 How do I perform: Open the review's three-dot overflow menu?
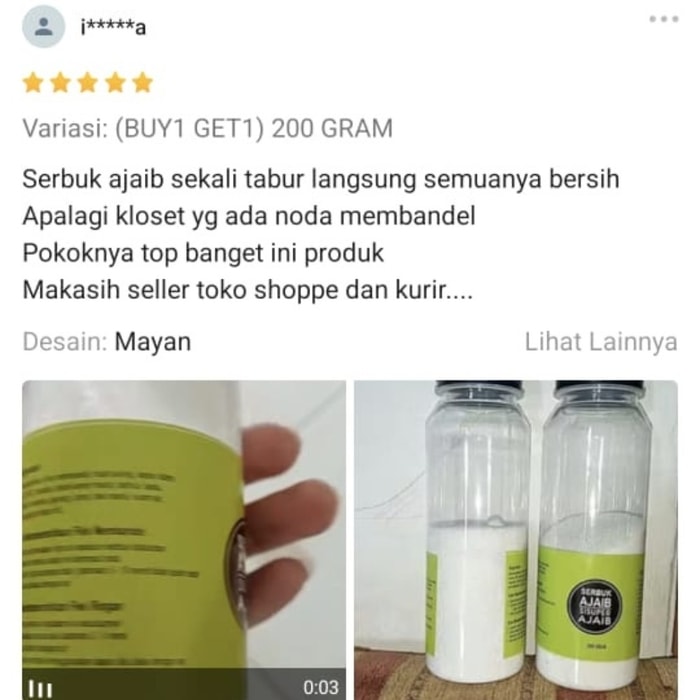pos(663,19)
